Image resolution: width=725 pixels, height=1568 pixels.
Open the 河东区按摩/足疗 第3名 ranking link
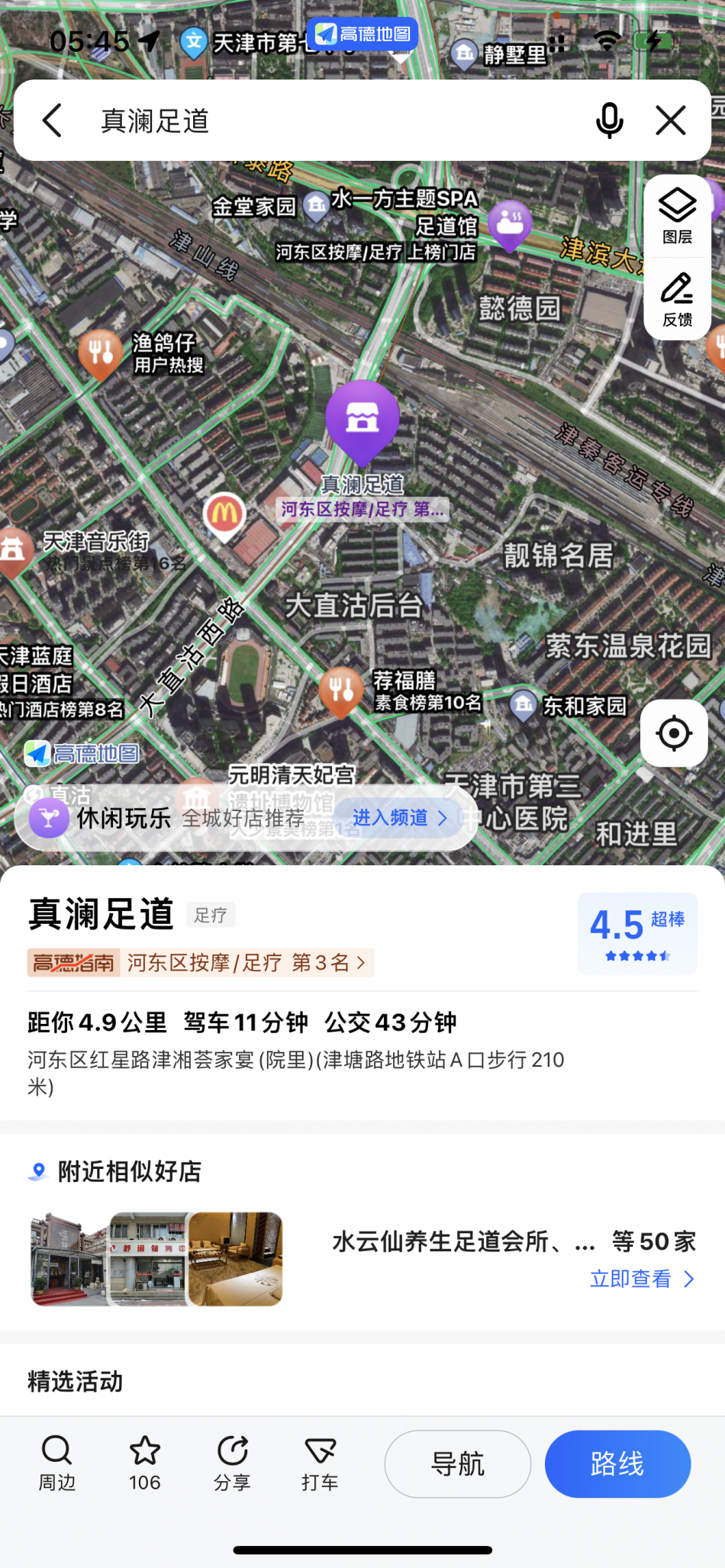tap(246, 963)
